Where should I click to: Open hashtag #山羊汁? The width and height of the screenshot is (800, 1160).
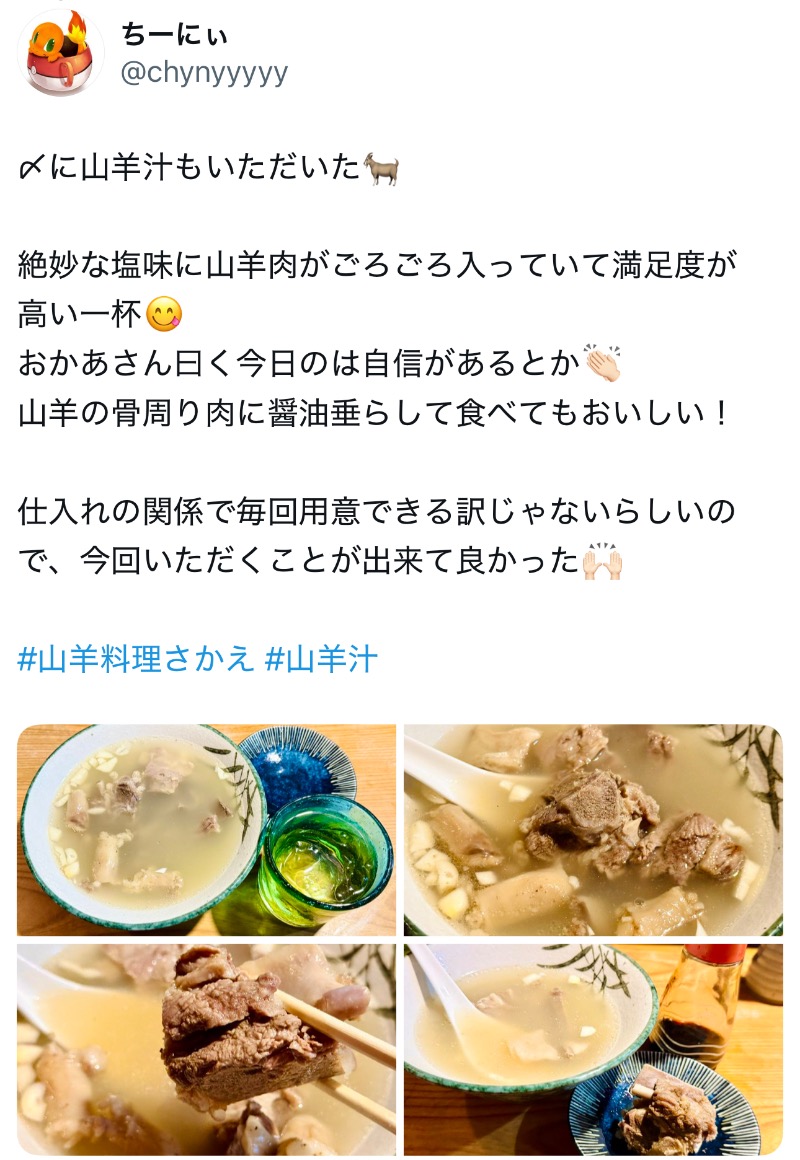tap(321, 660)
